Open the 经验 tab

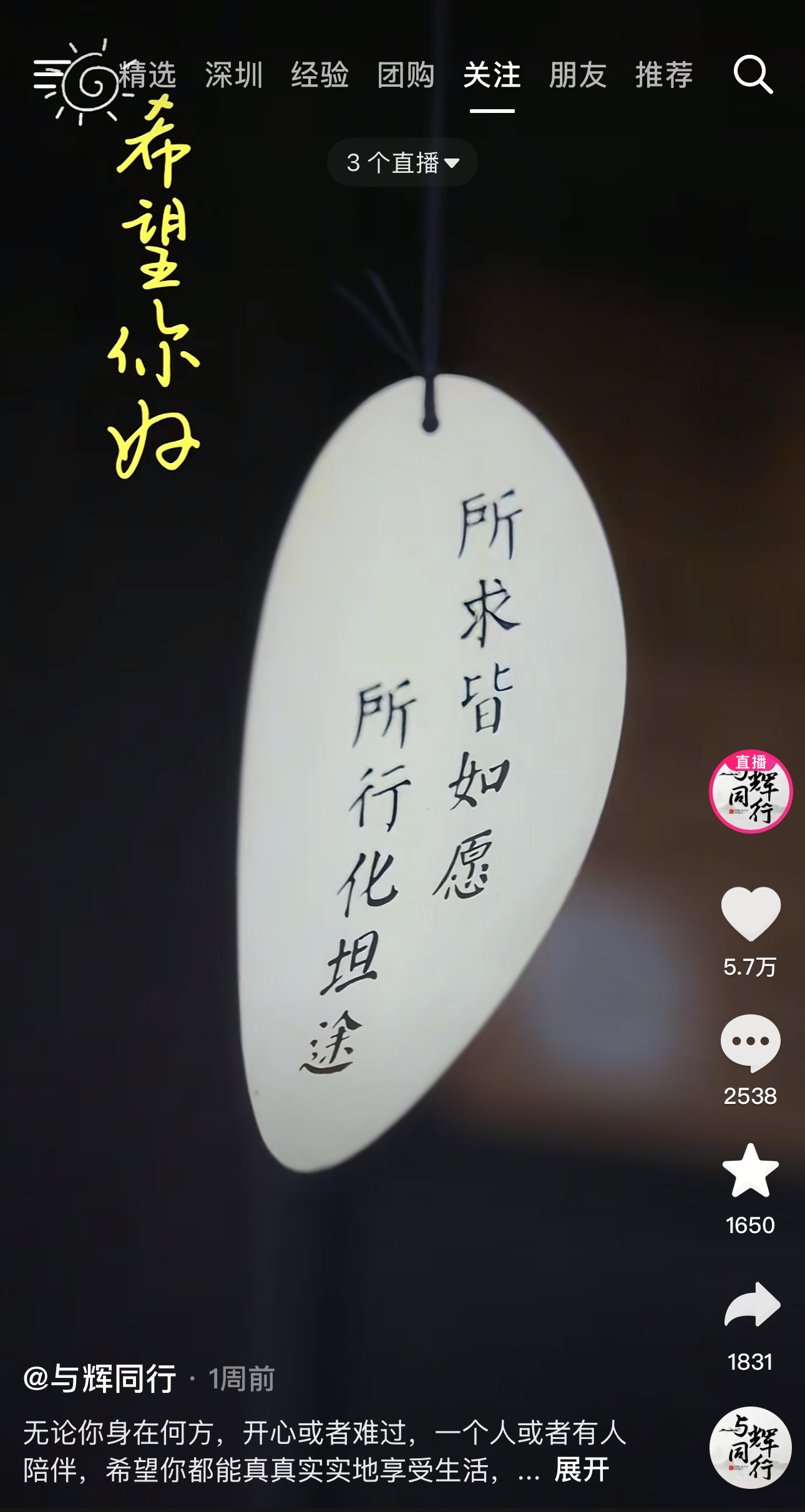click(x=320, y=75)
